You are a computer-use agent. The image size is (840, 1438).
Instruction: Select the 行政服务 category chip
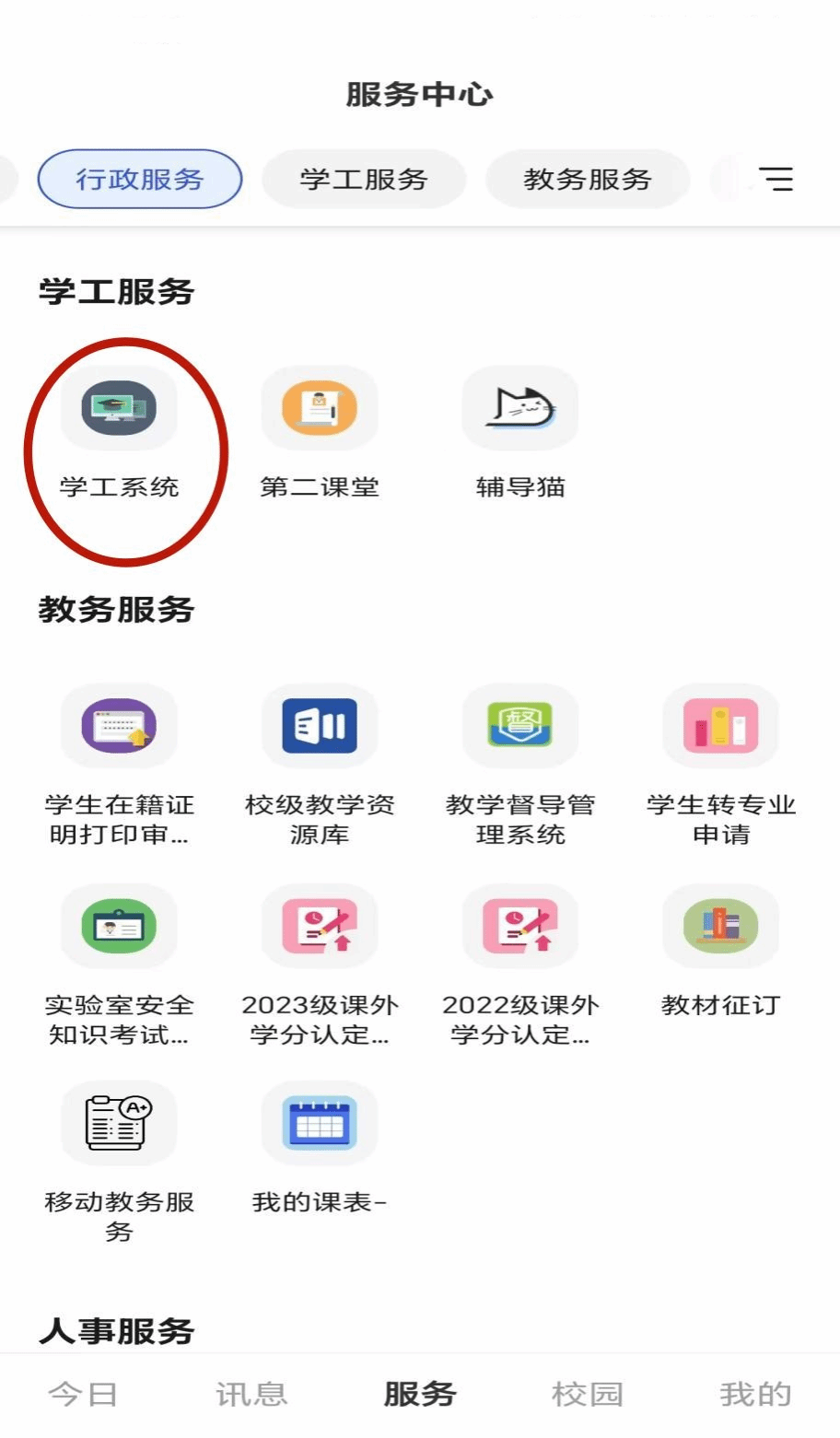click(140, 179)
